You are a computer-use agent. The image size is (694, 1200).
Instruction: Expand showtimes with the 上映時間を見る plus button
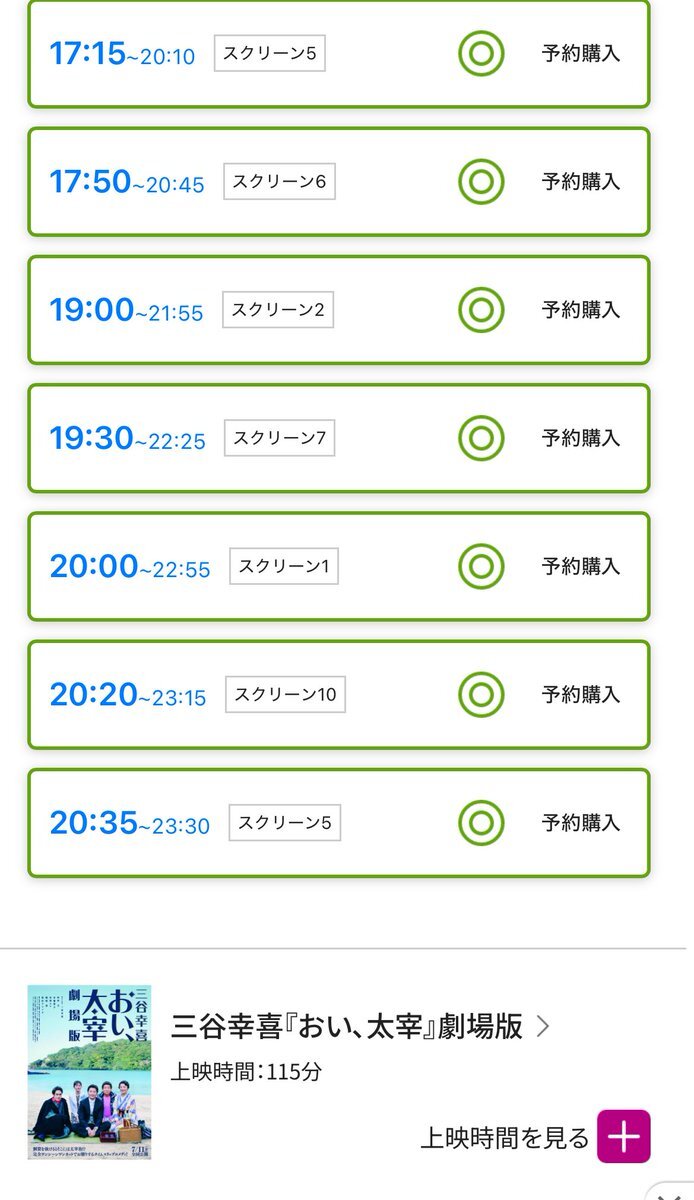coord(624,1136)
